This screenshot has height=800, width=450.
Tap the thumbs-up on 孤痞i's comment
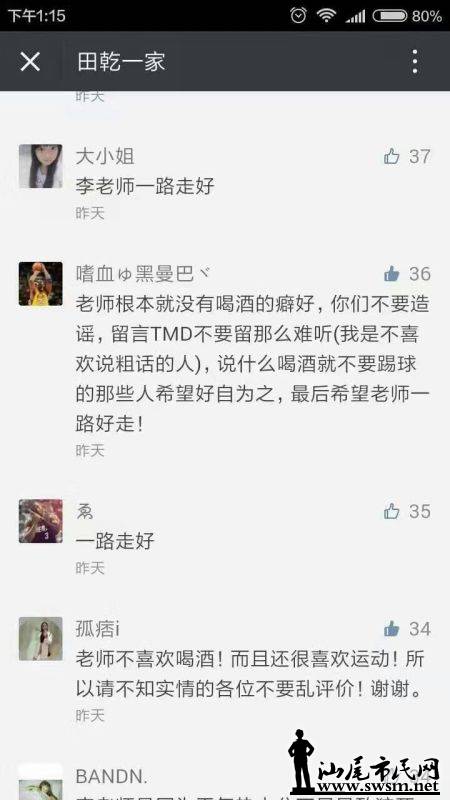click(x=392, y=629)
